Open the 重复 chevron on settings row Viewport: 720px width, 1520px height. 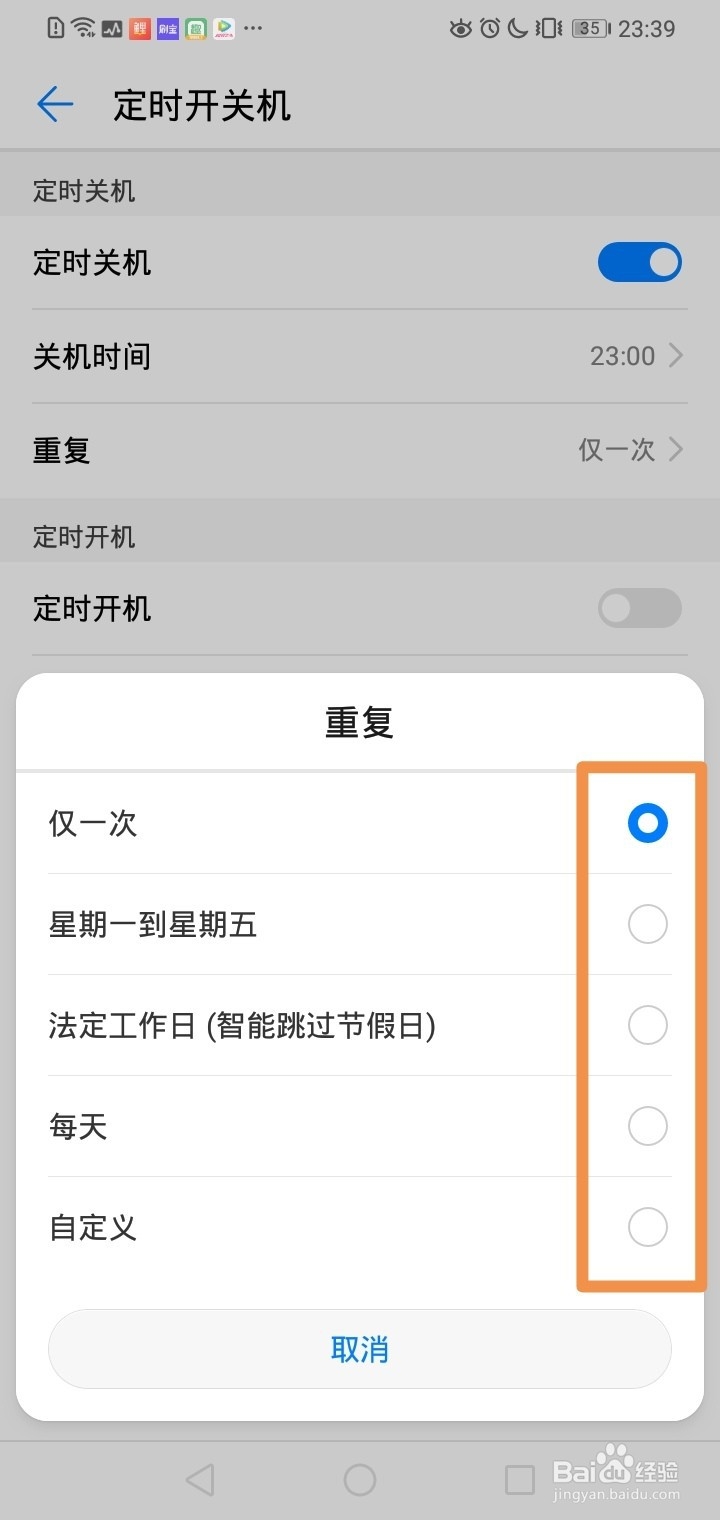pos(676,449)
